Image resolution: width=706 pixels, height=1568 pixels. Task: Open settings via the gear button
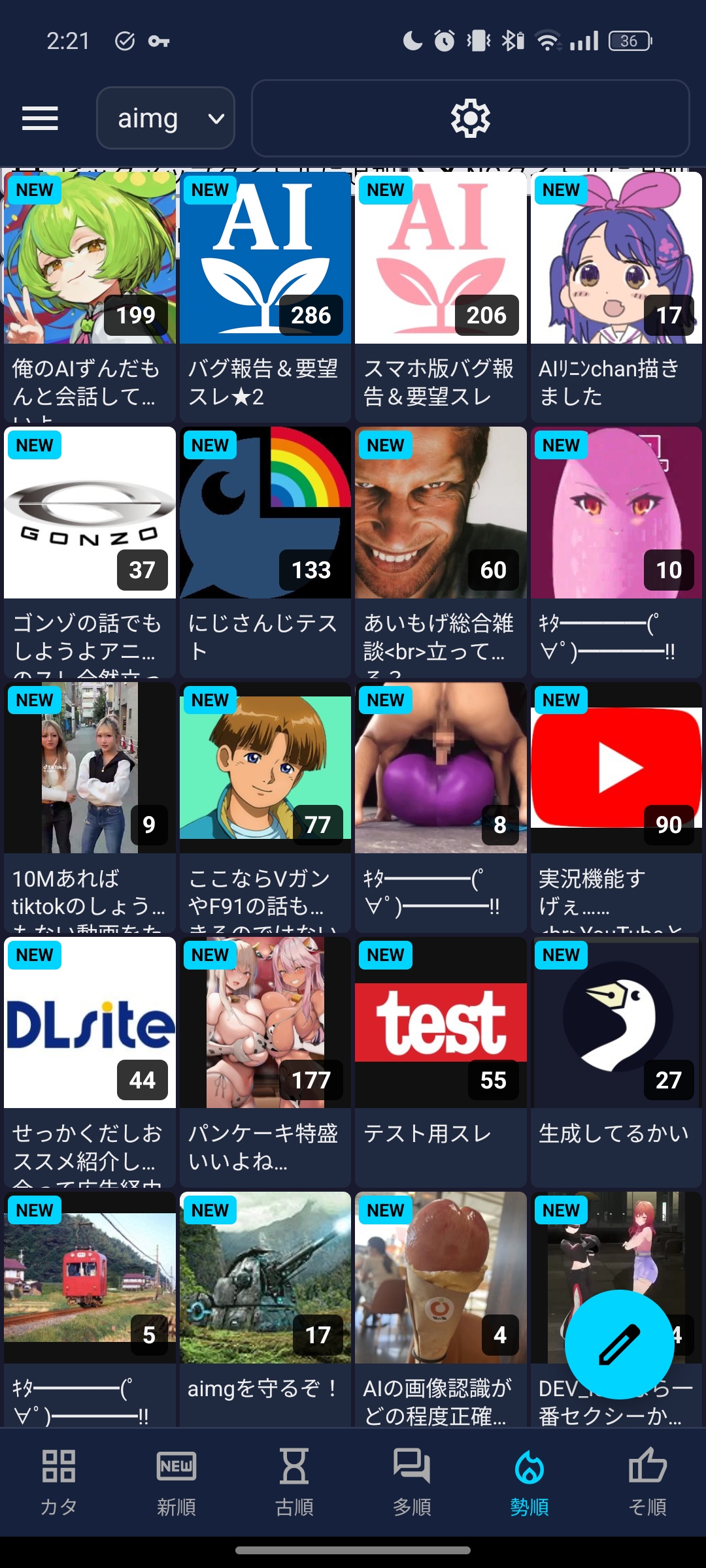point(470,118)
